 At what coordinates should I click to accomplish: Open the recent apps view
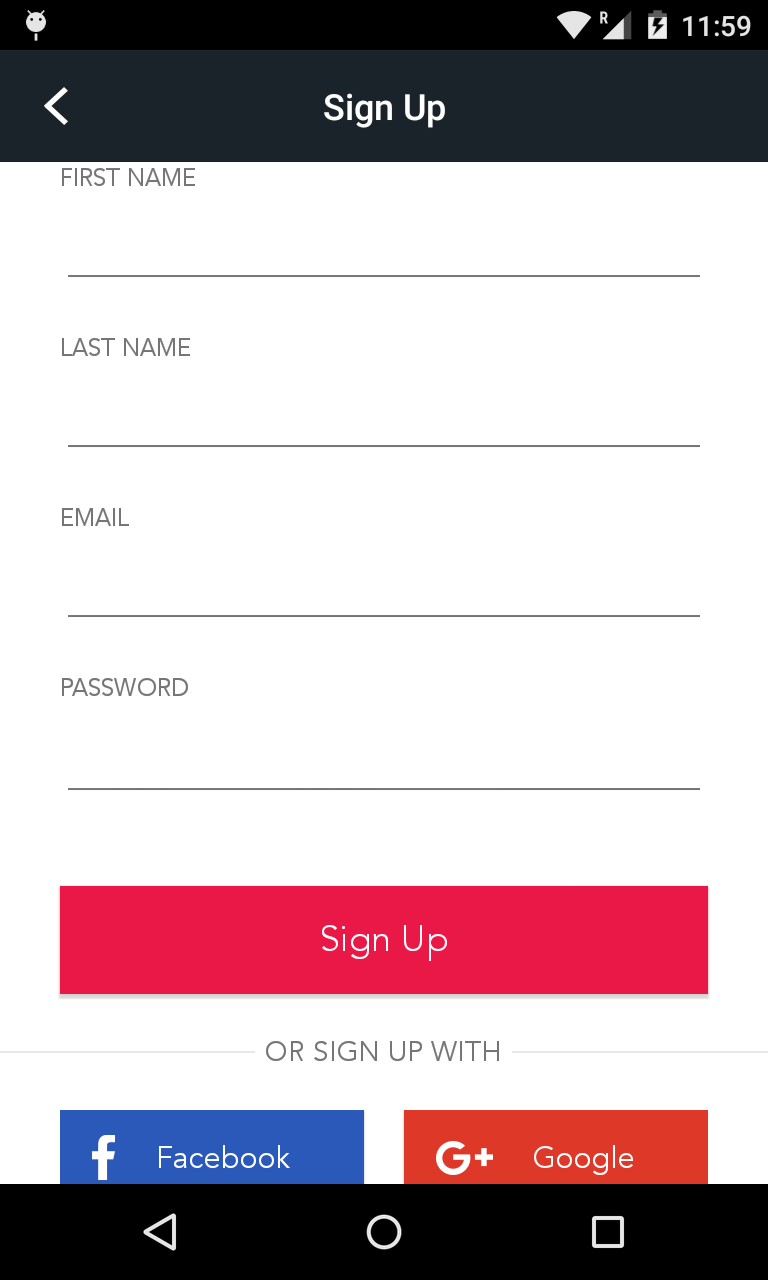tap(607, 1232)
